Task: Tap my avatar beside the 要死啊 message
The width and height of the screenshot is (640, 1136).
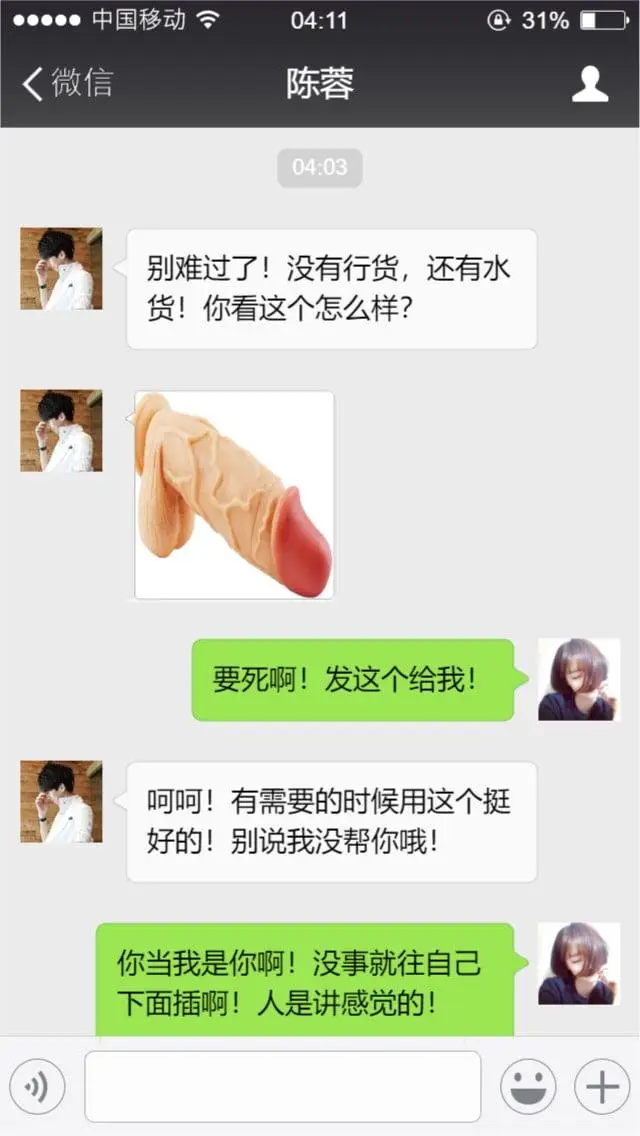Action: 579,680
